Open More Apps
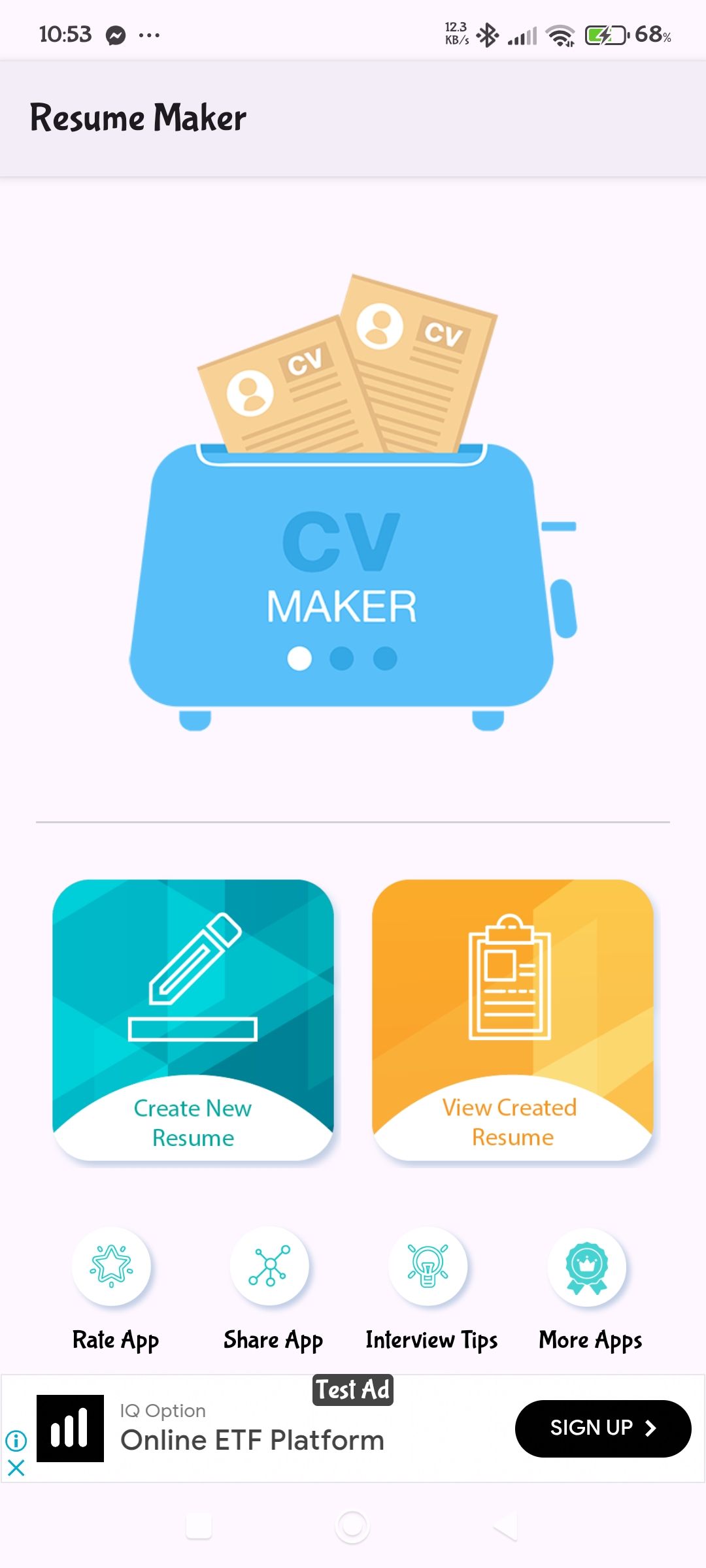Image resolution: width=706 pixels, height=1568 pixels. [587, 1266]
